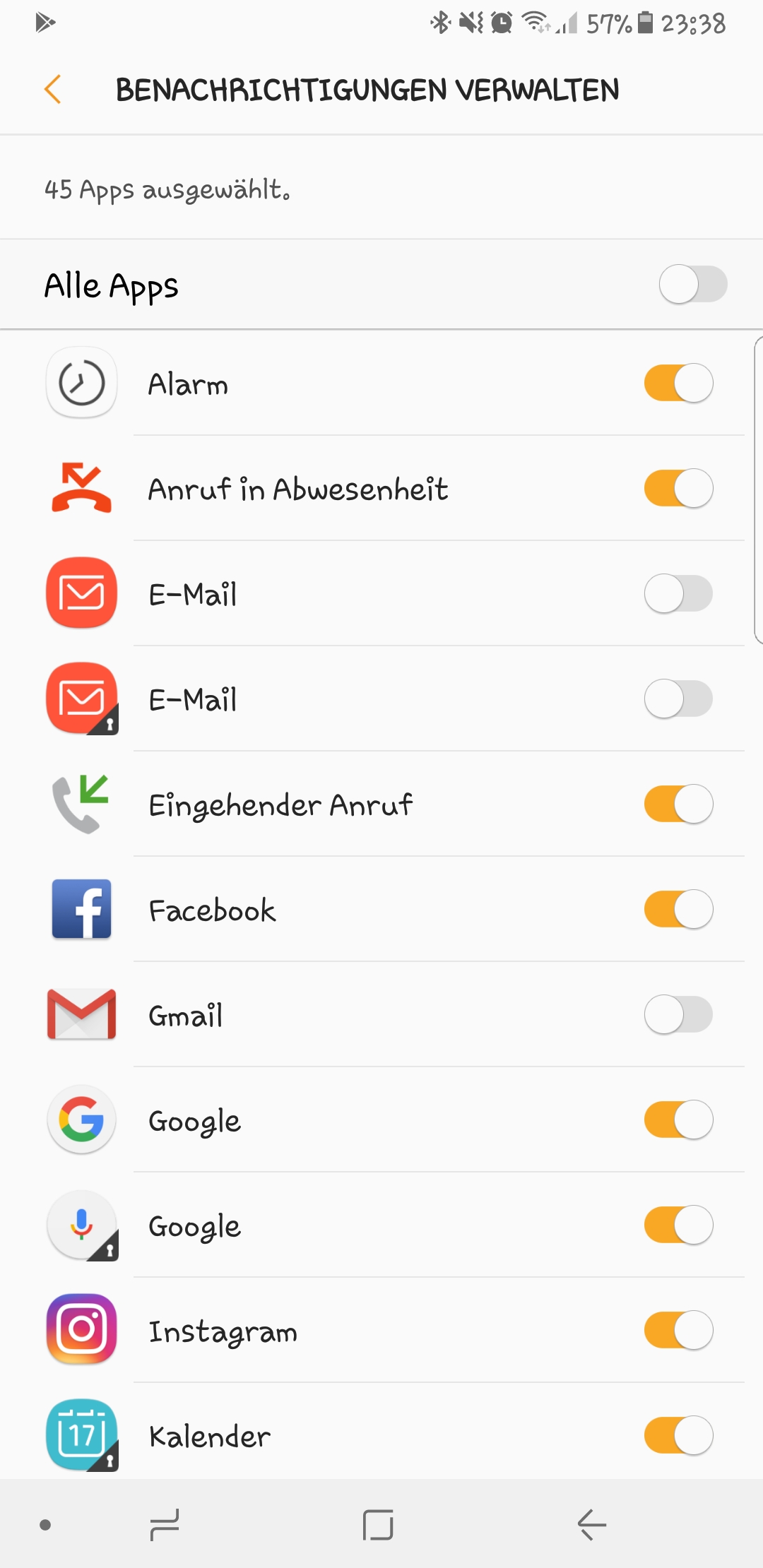Image resolution: width=763 pixels, height=1568 pixels.
Task: Go back using the orange arrow
Action: [x=53, y=90]
